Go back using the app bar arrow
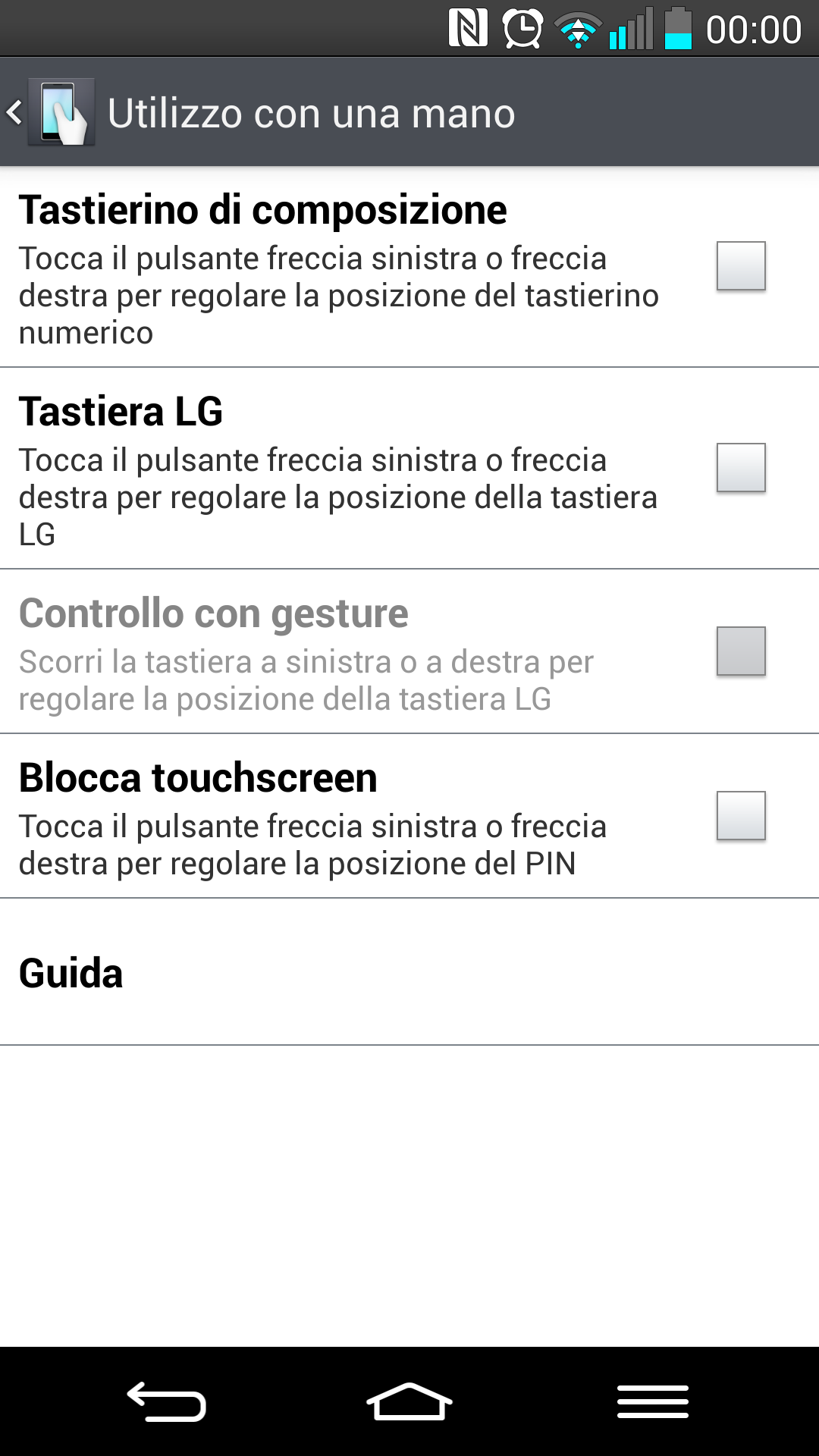The height and width of the screenshot is (1456, 819). (x=15, y=113)
